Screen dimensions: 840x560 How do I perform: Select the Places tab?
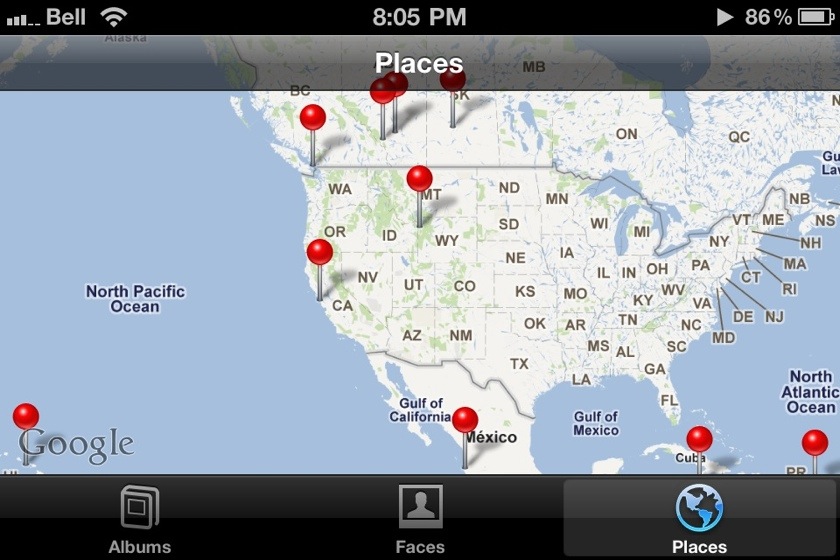click(x=699, y=518)
